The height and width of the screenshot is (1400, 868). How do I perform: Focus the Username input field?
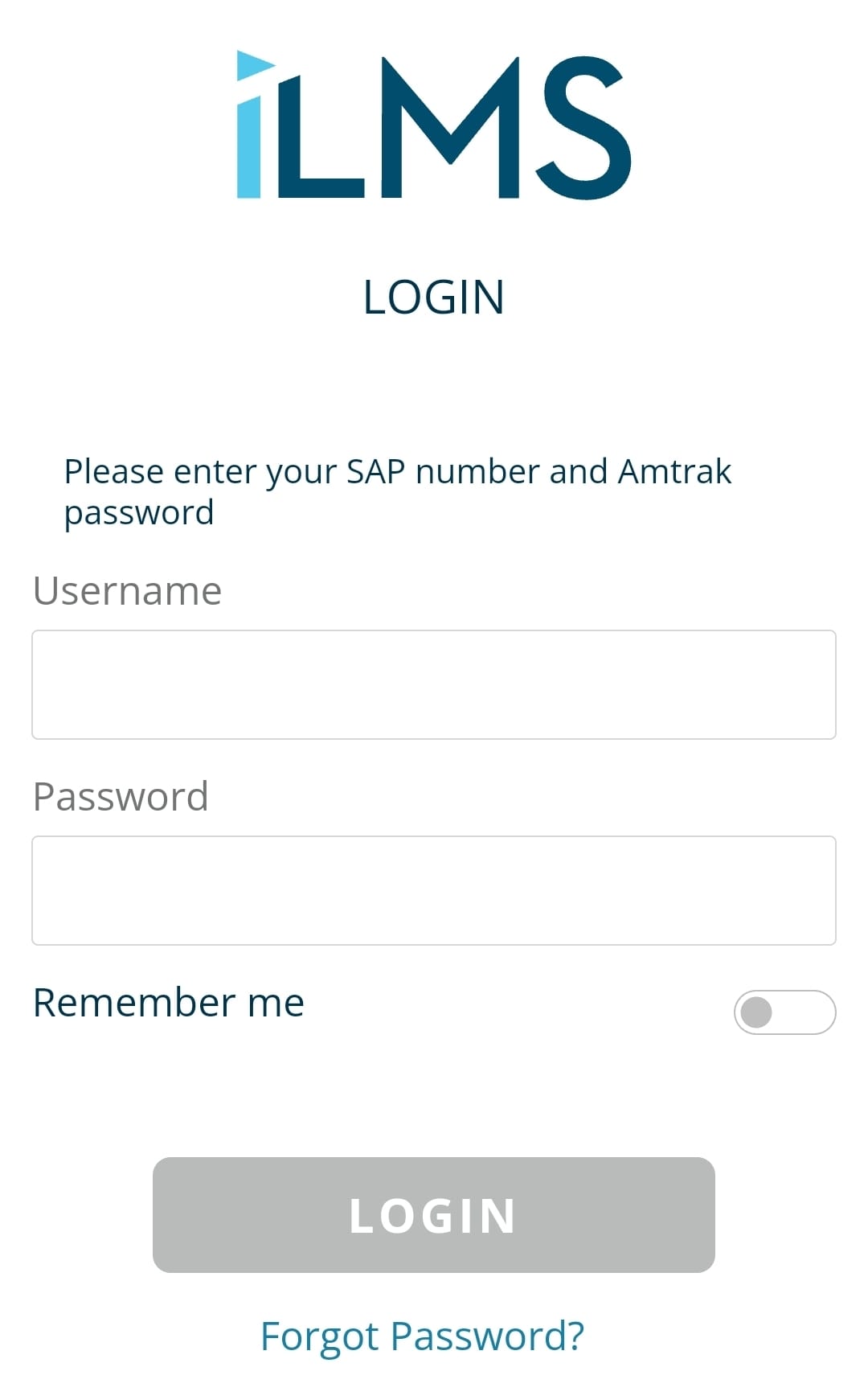pos(433,684)
